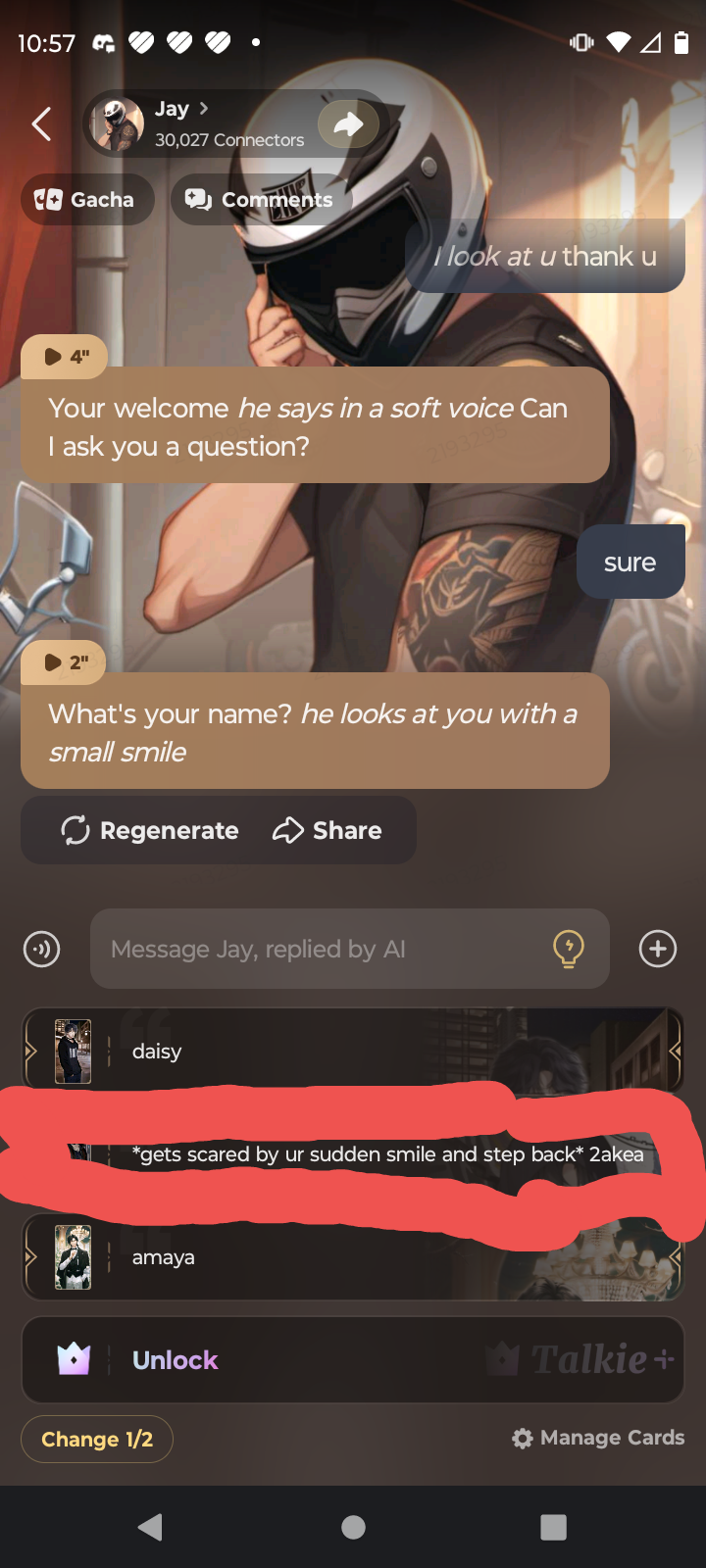The width and height of the screenshot is (706, 1568).
Task: Select the daisy reply card
Action: (353, 1051)
